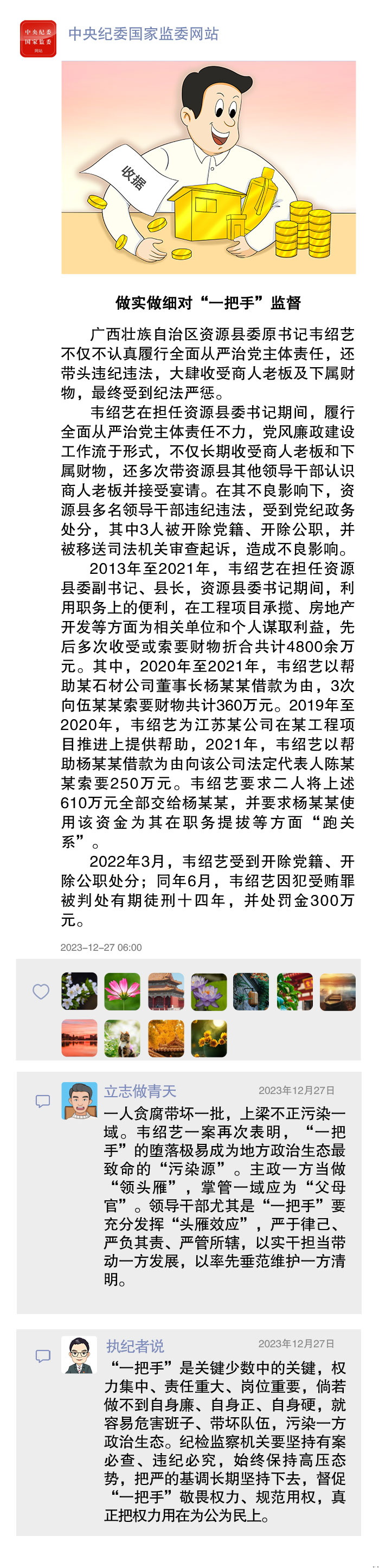Image resolution: width=379 pixels, height=1568 pixels.
Task: Open the liker with the cat avatar
Action: tap(123, 1038)
